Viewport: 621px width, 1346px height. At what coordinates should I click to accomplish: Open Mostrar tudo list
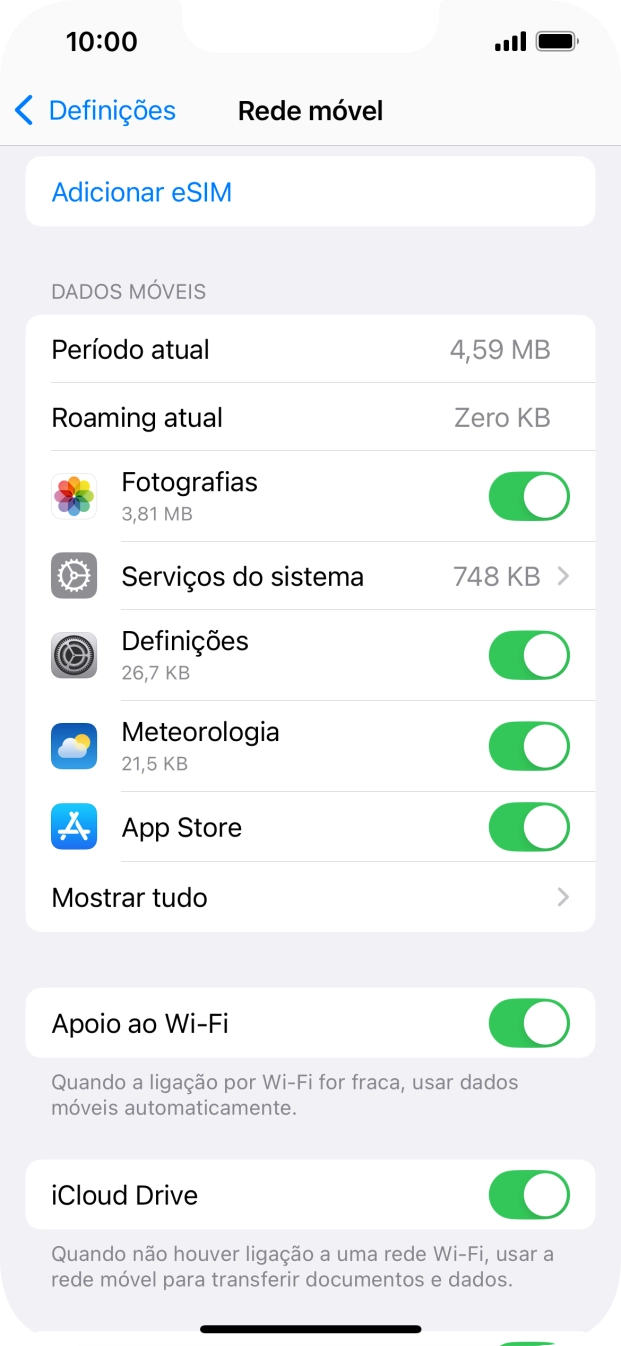point(310,897)
